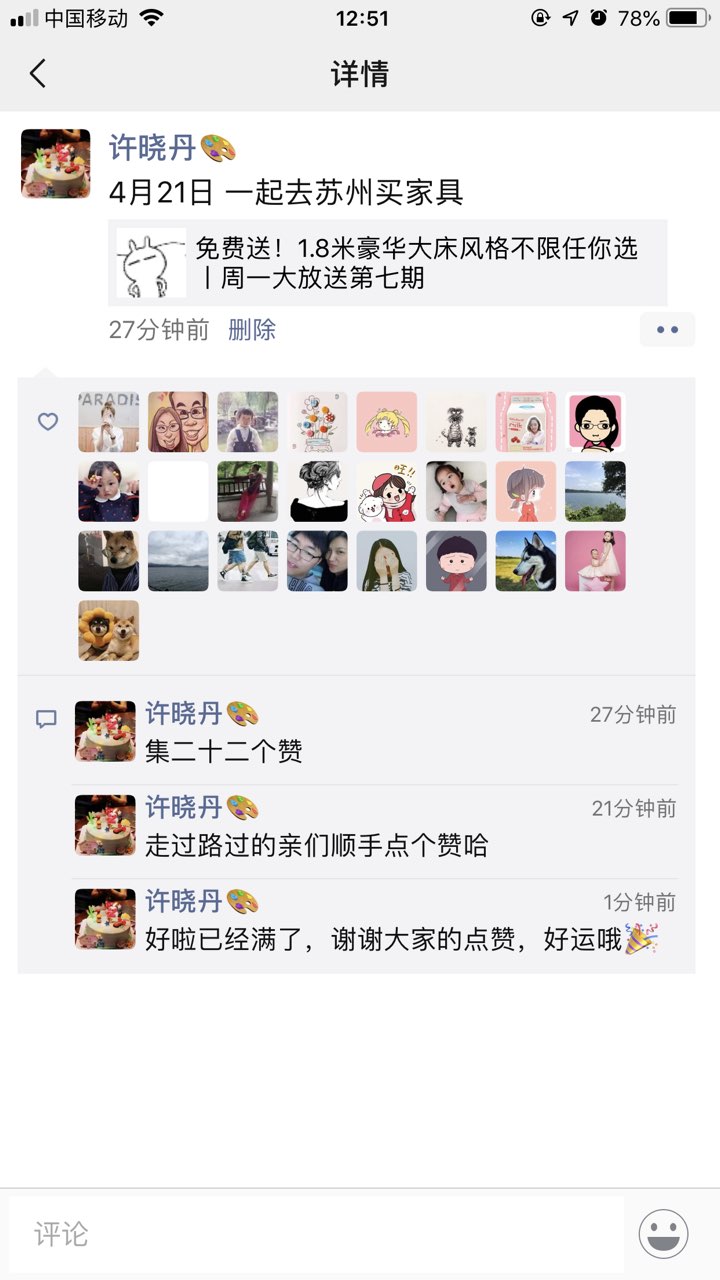Open the liker with the sunflower dog avatar

pos(109,630)
